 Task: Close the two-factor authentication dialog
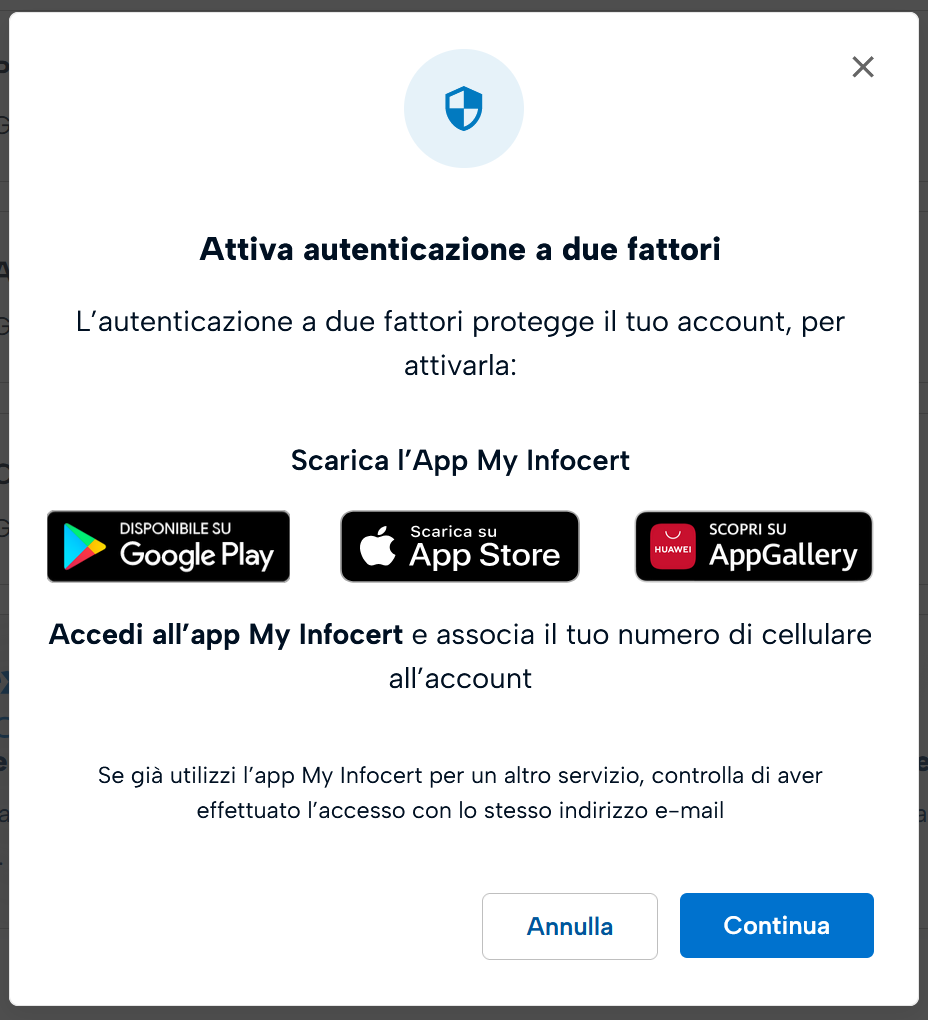(x=862, y=67)
